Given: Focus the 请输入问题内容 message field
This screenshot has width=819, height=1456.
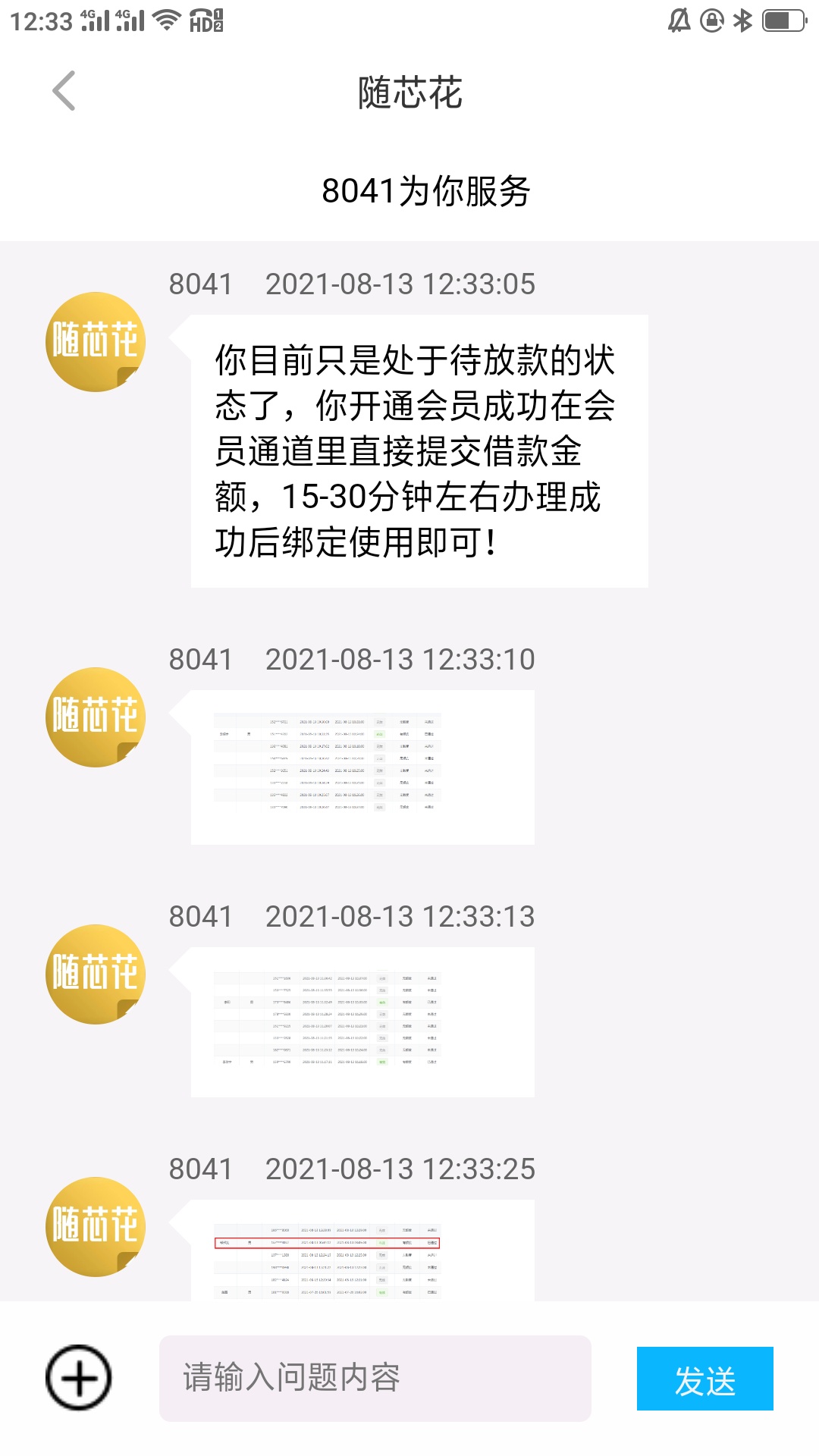Looking at the screenshot, I should (x=375, y=1378).
